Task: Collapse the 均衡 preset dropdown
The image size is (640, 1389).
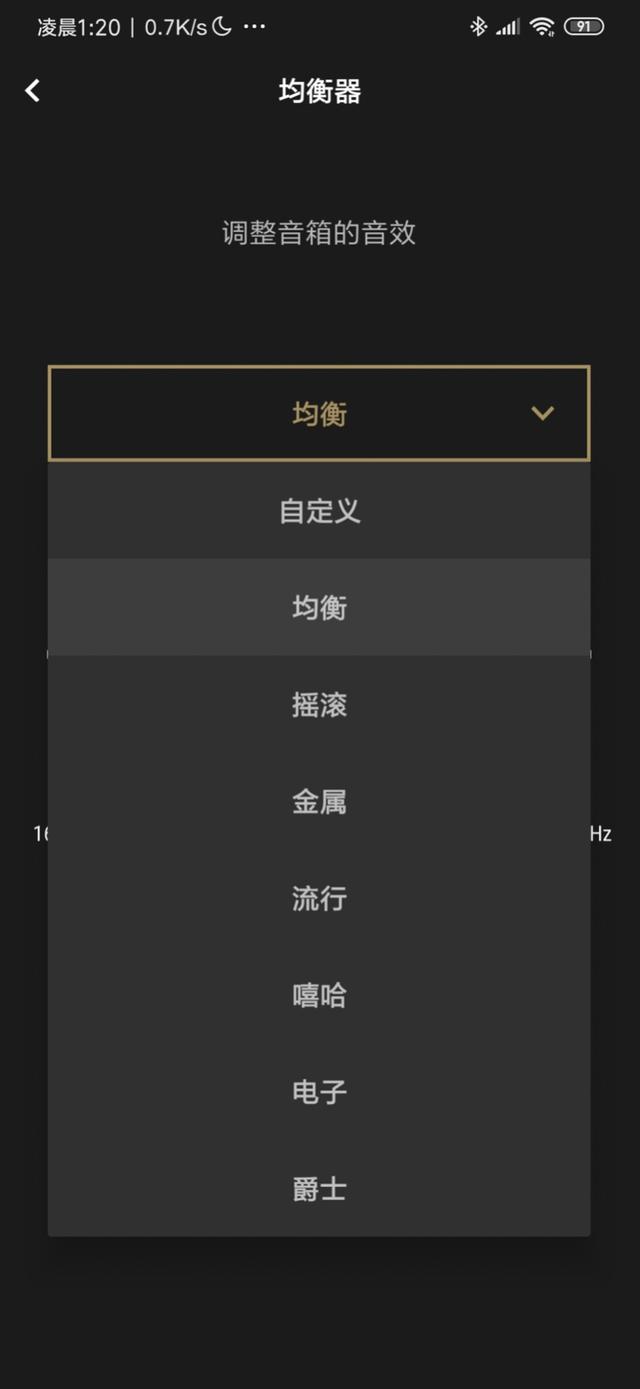Action: coord(542,413)
